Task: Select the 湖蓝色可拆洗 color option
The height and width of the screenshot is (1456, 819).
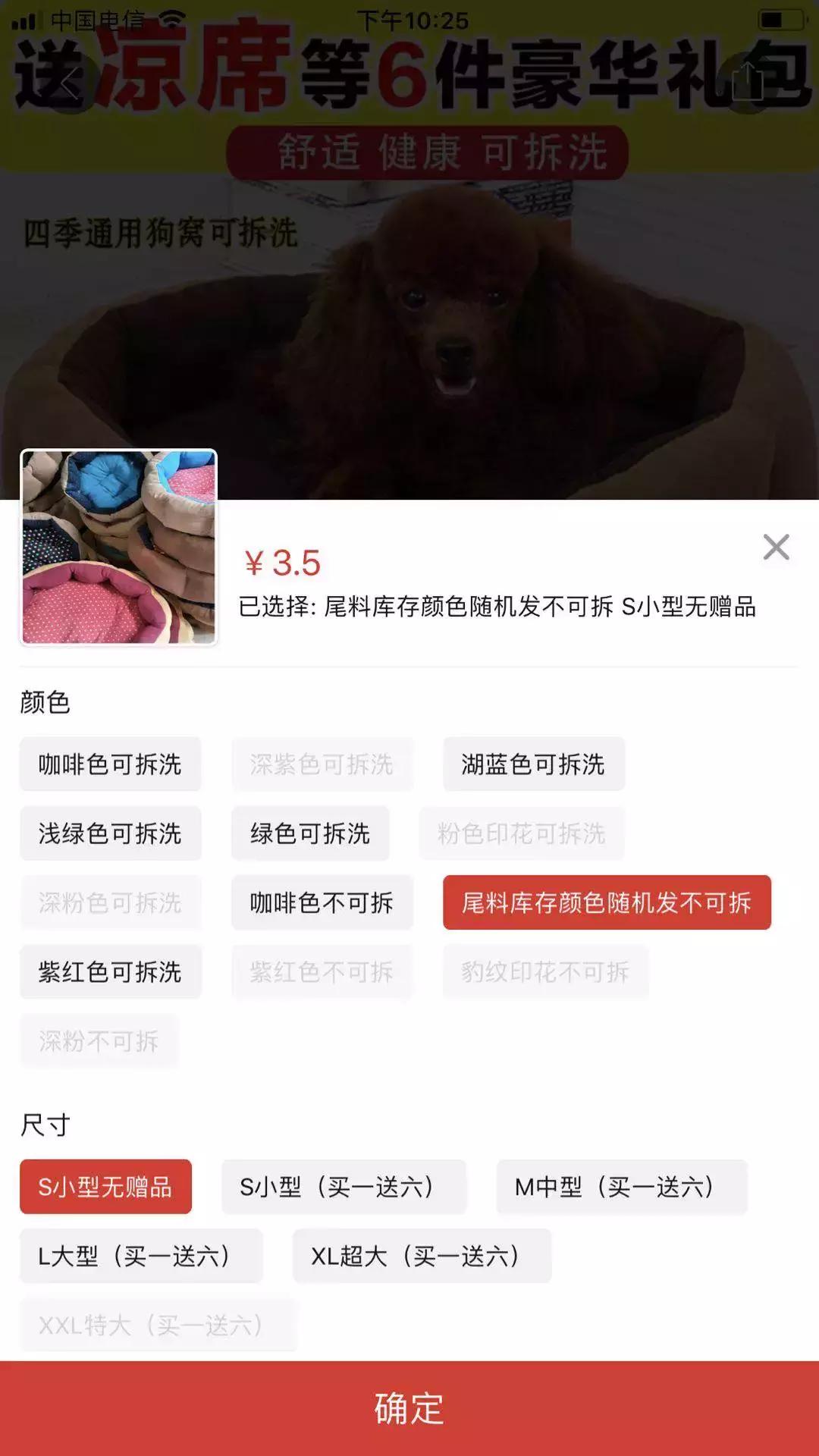Action: click(x=534, y=764)
